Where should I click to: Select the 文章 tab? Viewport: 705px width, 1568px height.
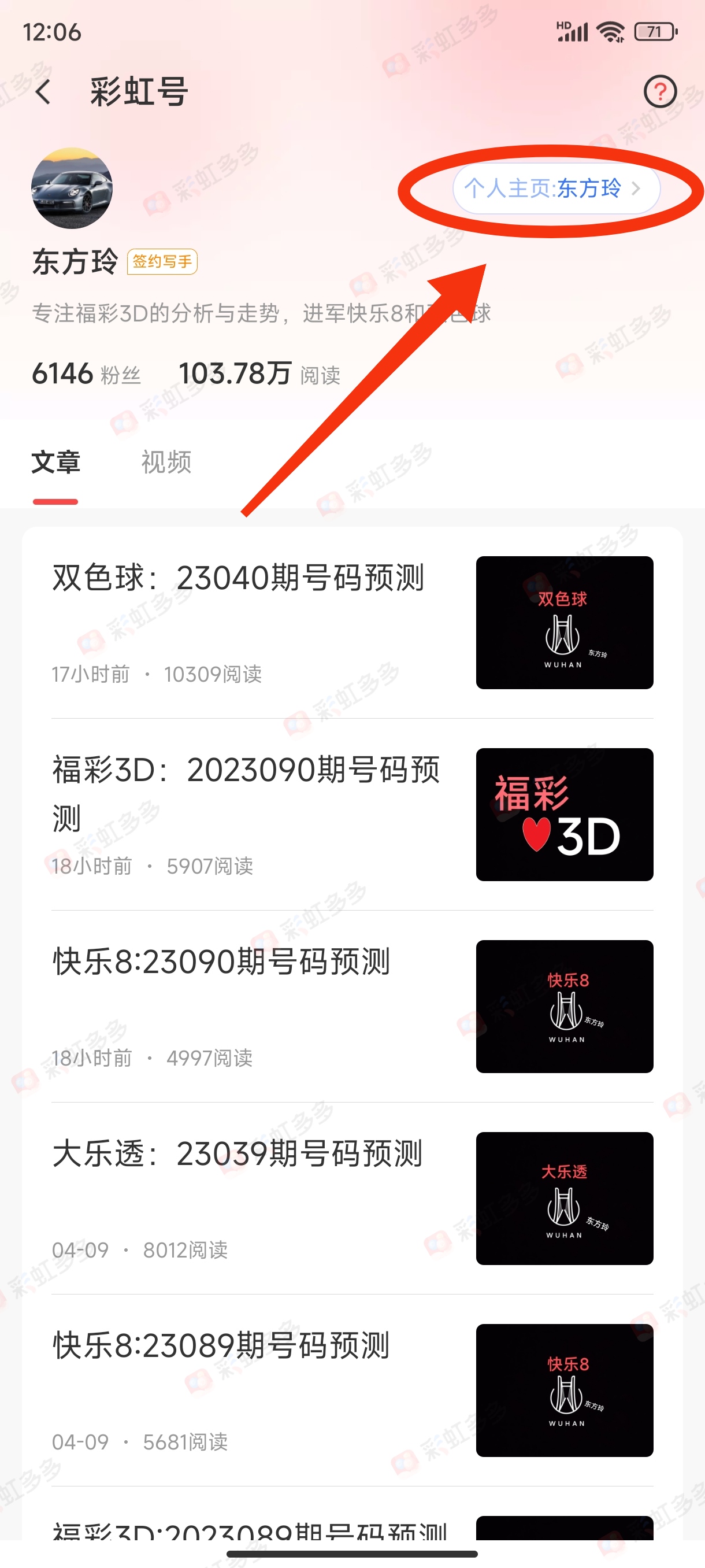[55, 462]
